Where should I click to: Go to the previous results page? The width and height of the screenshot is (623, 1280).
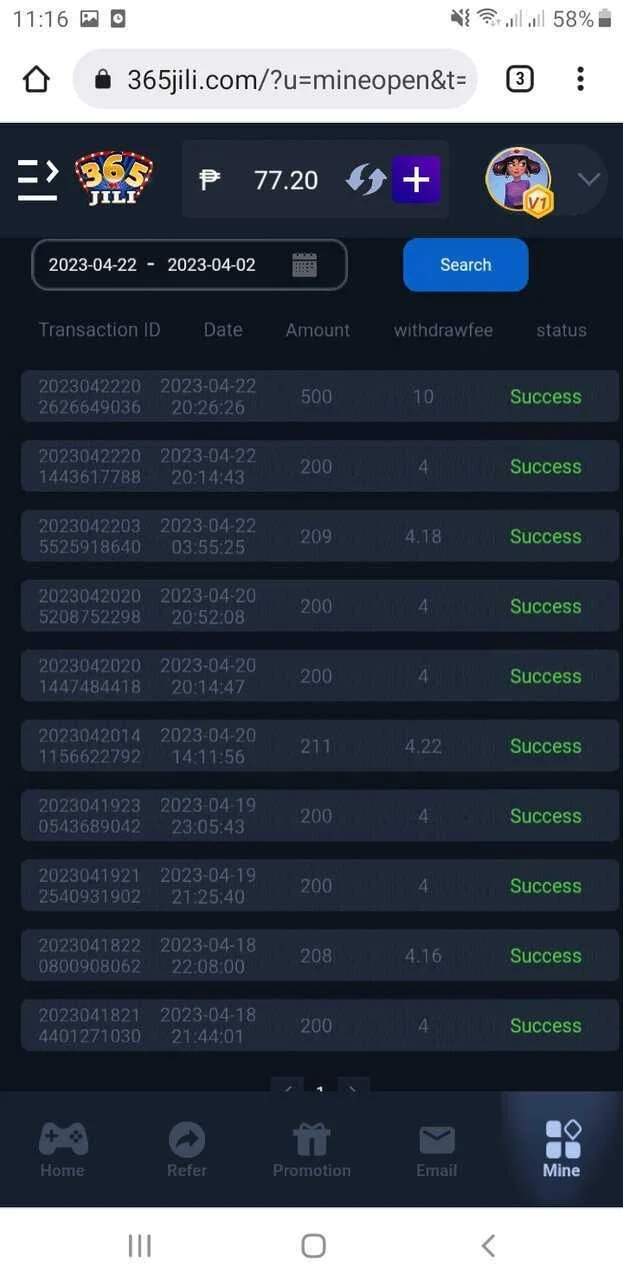tap(287, 1086)
